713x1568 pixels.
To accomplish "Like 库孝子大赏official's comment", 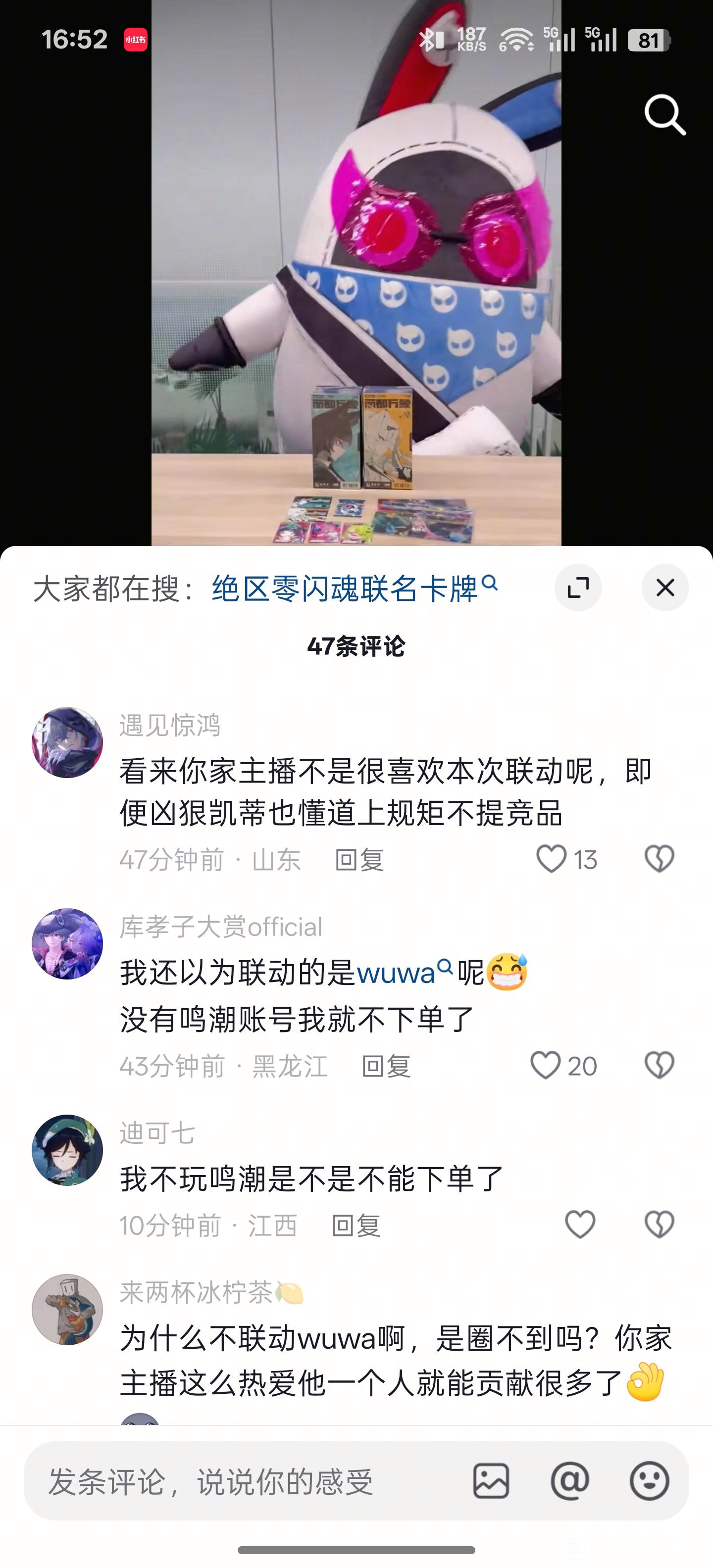I will [545, 1065].
